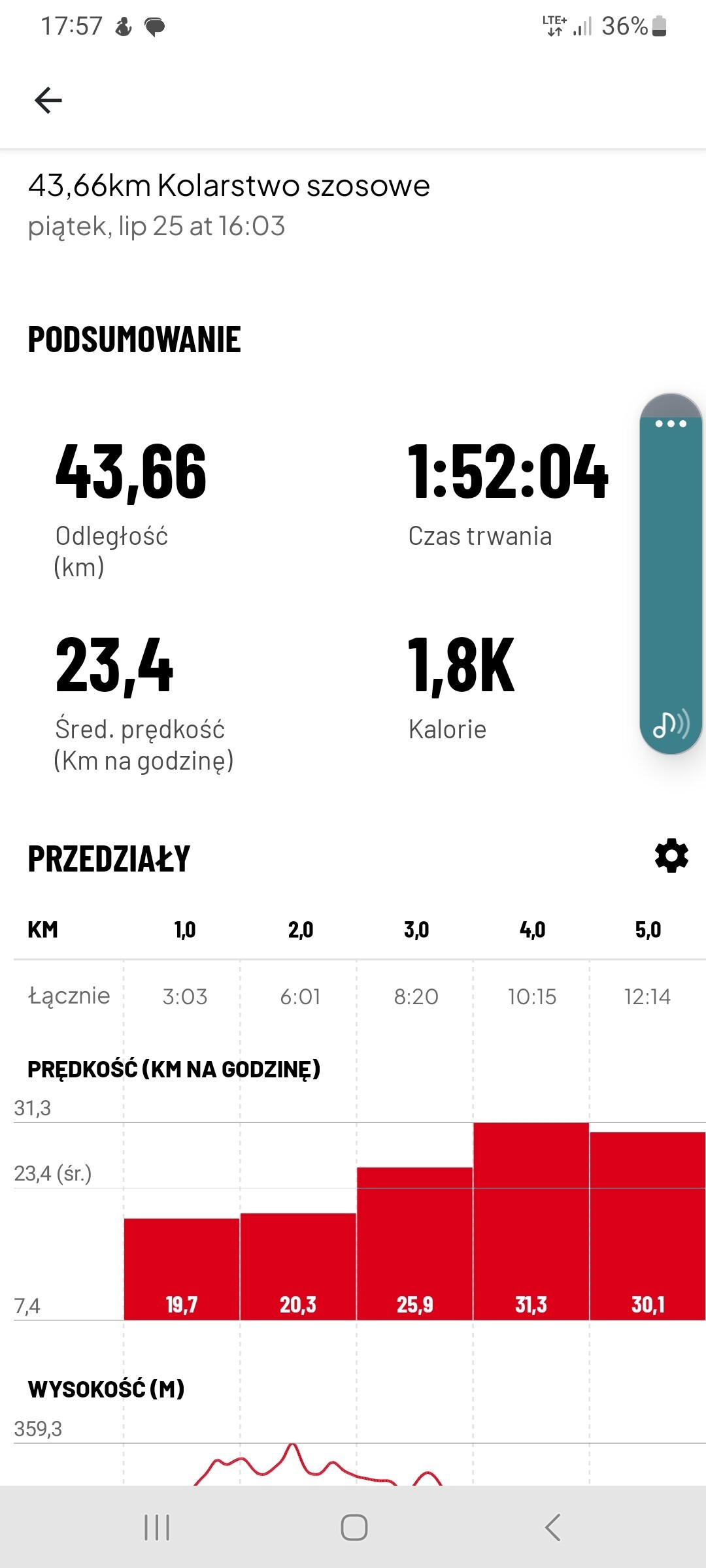Go to the home screen
The height and width of the screenshot is (1568, 706).
(x=354, y=1527)
